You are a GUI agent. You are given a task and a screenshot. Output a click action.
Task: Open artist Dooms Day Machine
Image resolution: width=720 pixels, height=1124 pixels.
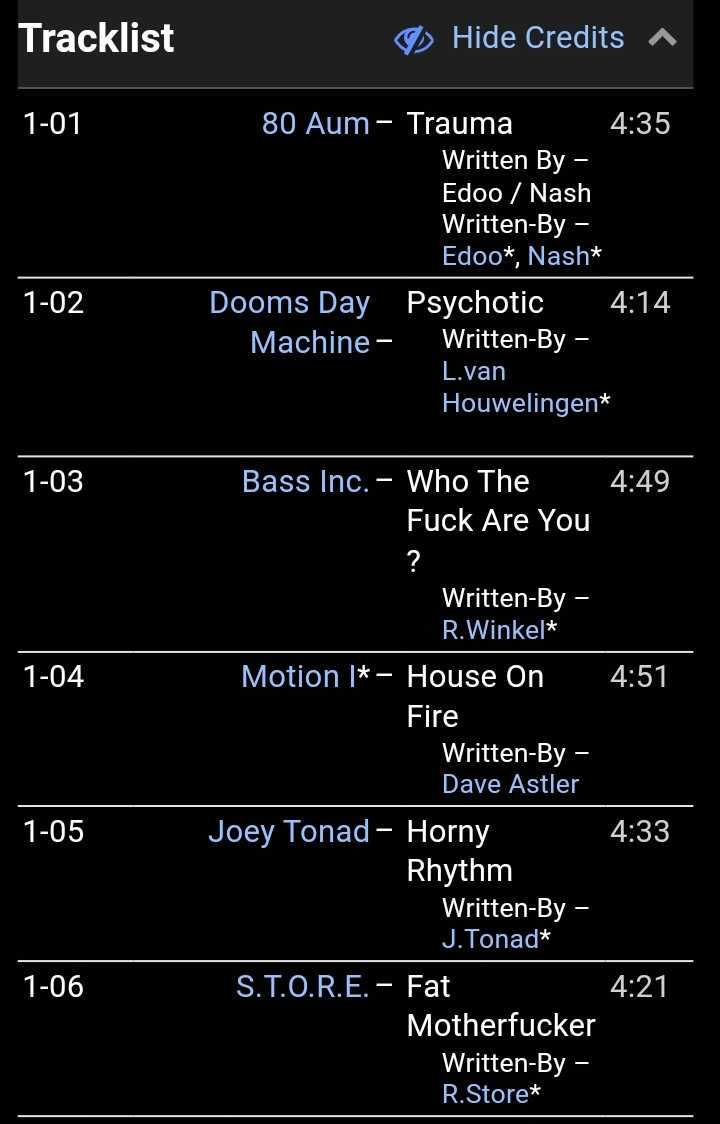[x=290, y=322]
